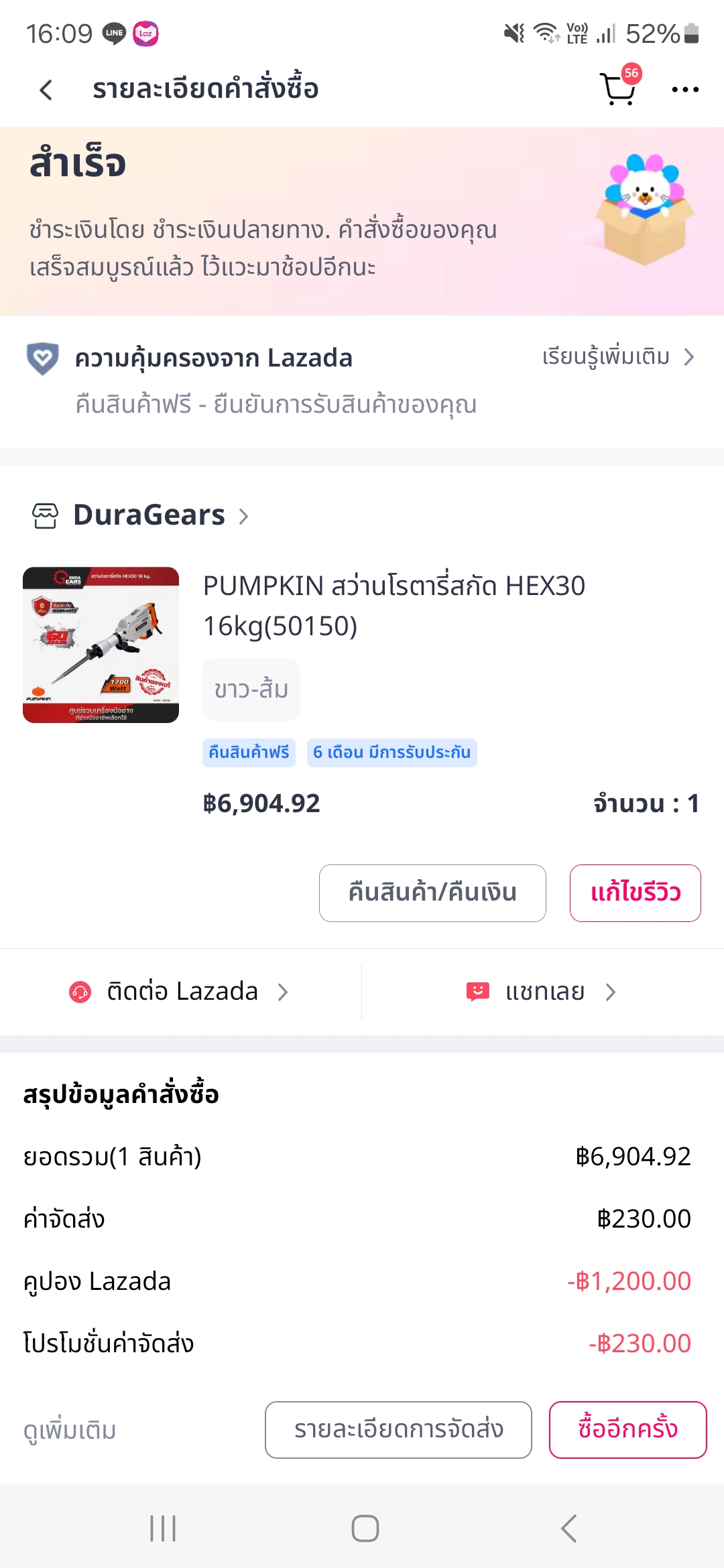Go back using the header arrow

click(x=46, y=90)
